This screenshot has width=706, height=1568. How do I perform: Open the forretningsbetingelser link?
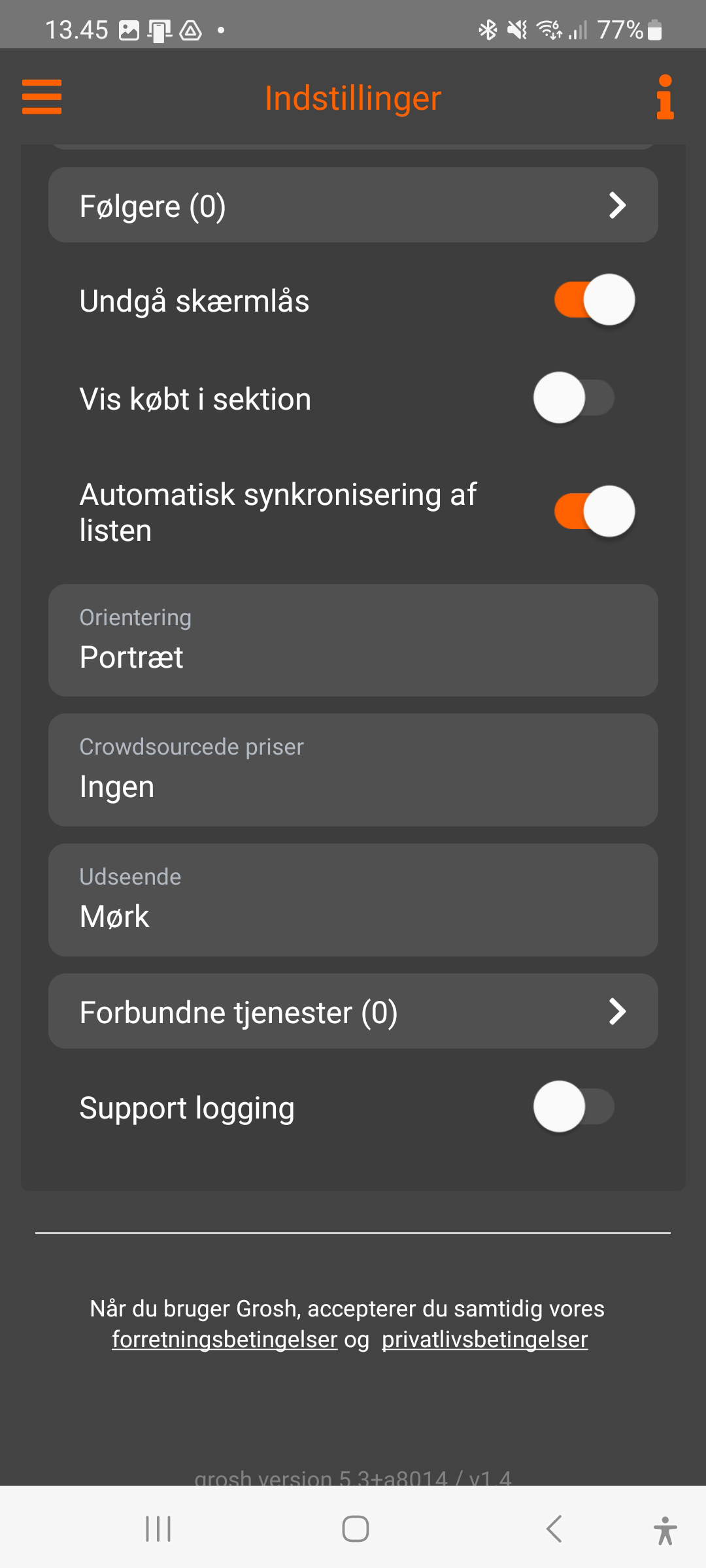click(x=224, y=1339)
